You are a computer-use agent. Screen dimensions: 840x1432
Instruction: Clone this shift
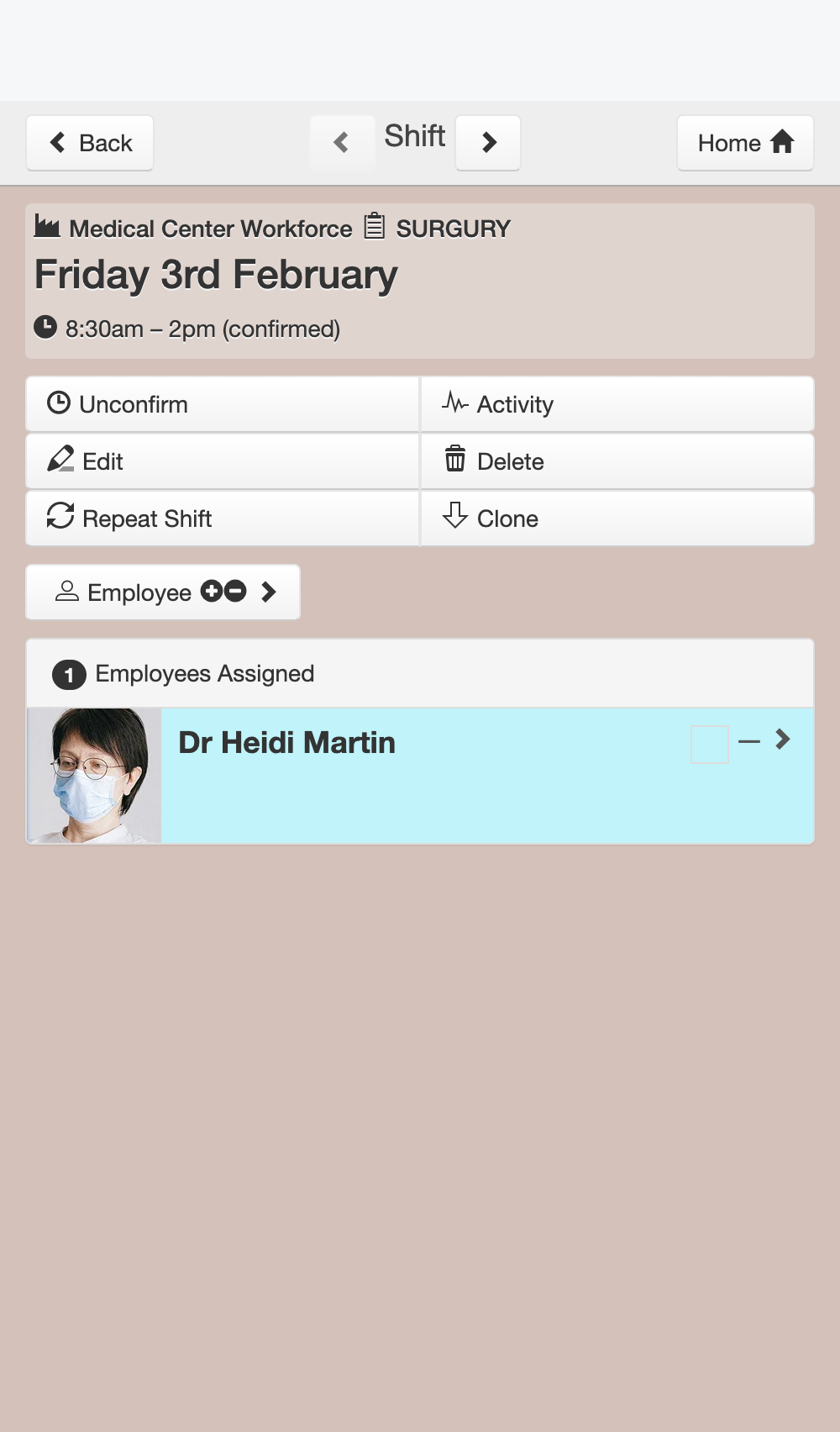pos(617,519)
